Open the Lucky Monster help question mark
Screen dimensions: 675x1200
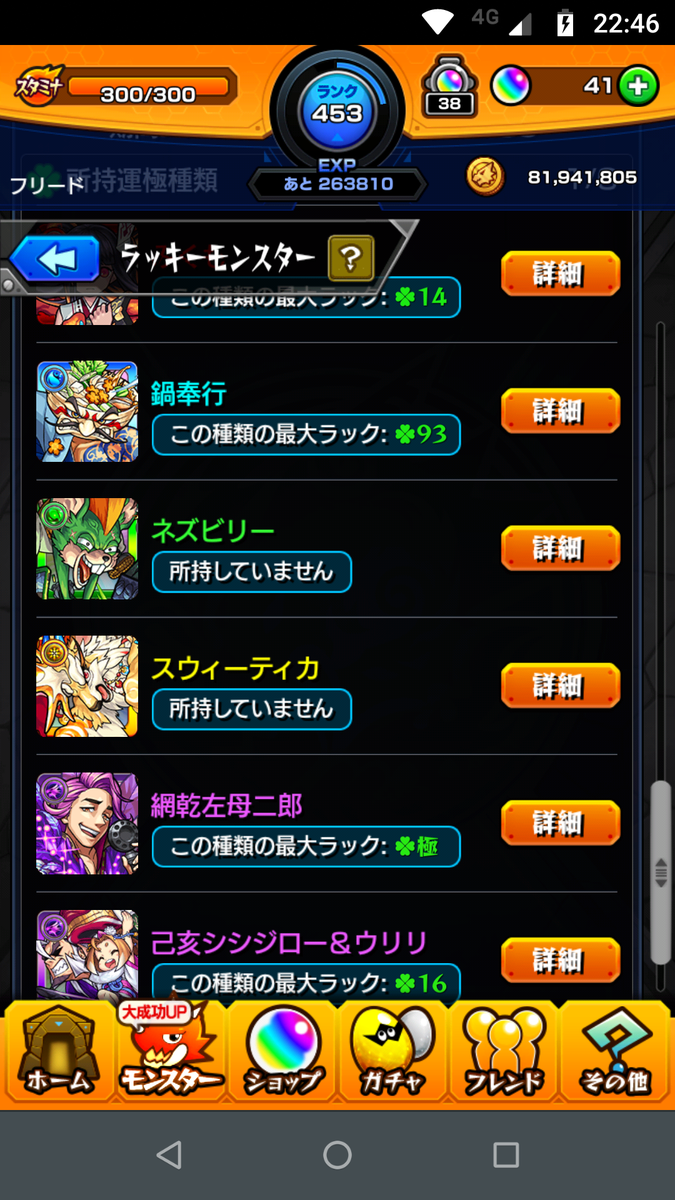(350, 260)
